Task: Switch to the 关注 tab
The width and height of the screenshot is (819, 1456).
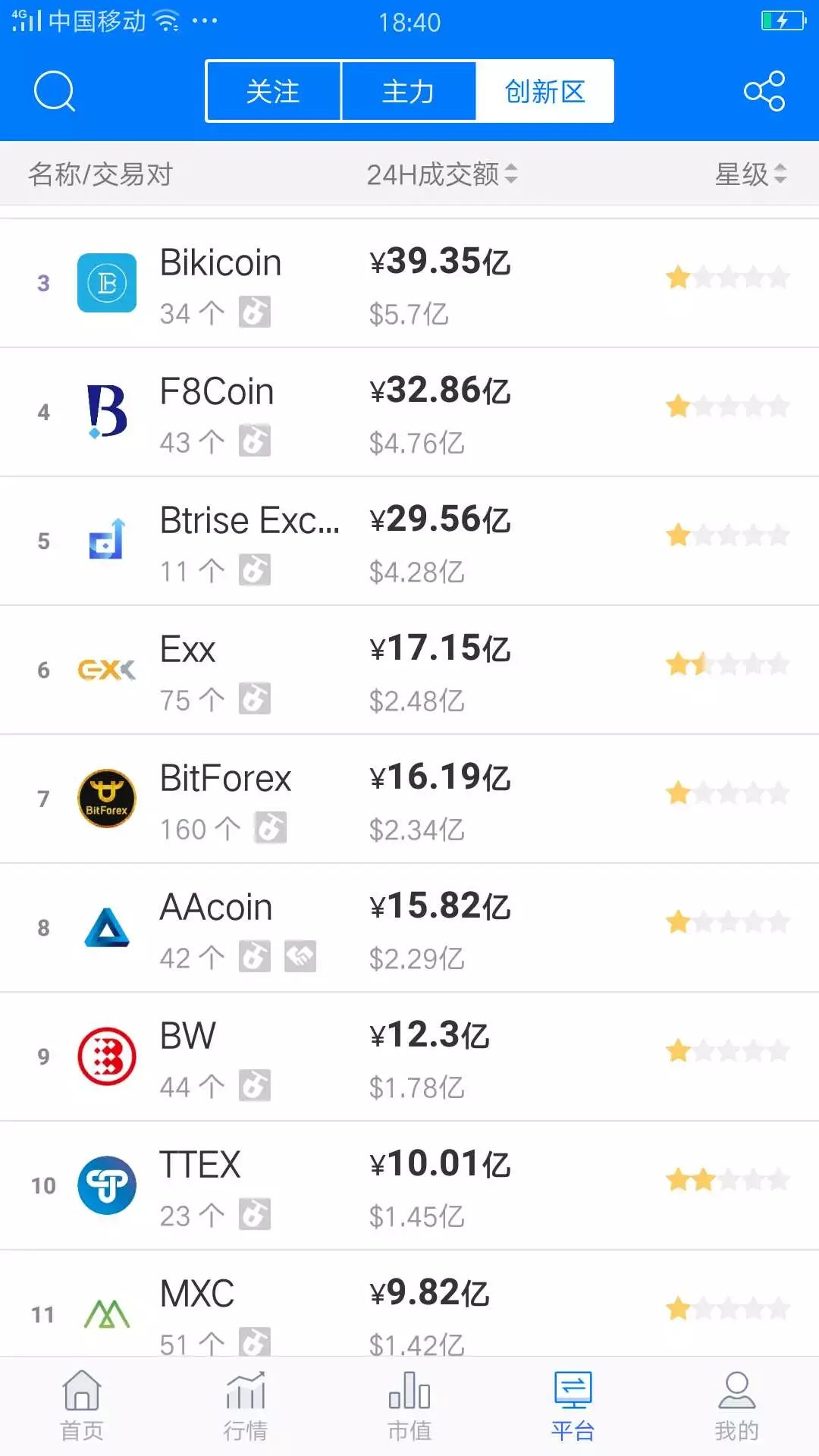Action: [273, 91]
